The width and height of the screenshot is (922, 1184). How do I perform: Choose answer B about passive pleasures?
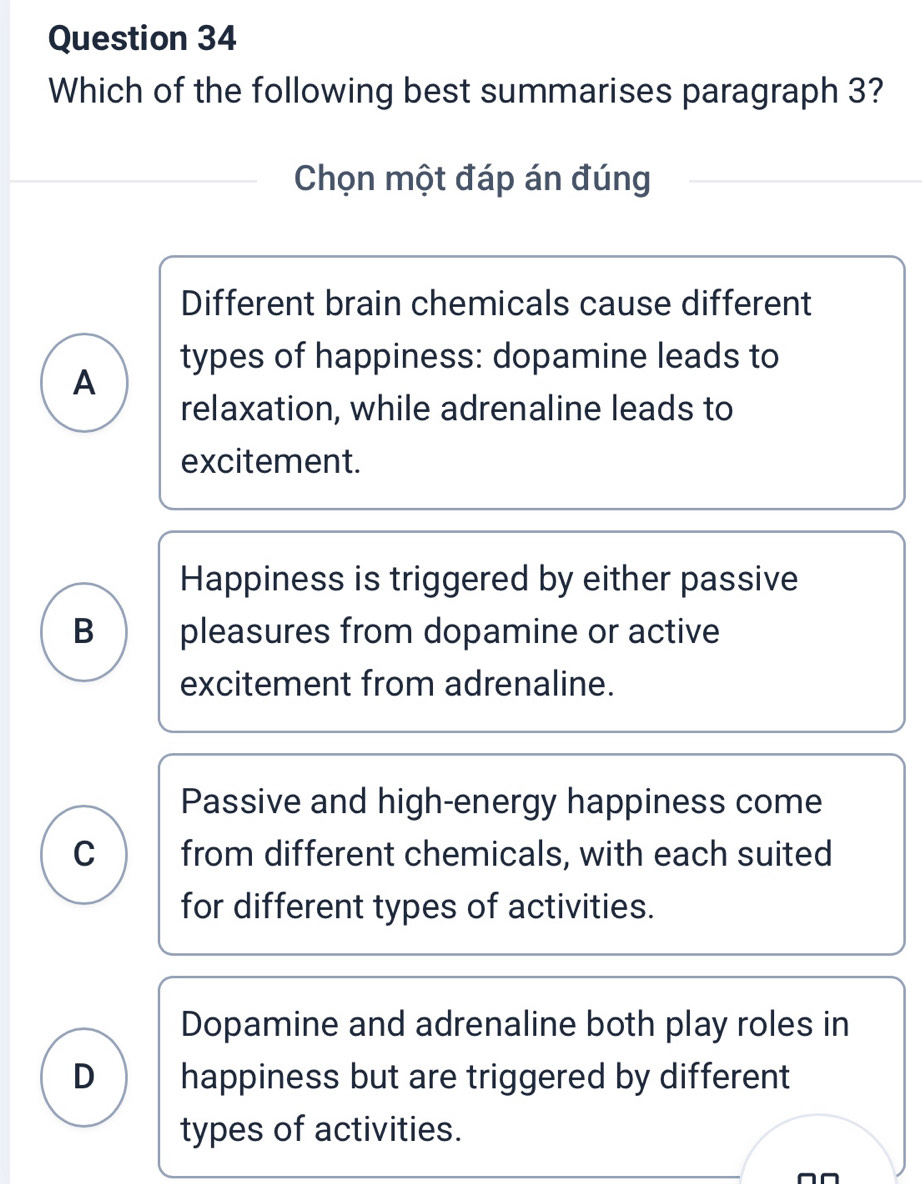(86, 632)
